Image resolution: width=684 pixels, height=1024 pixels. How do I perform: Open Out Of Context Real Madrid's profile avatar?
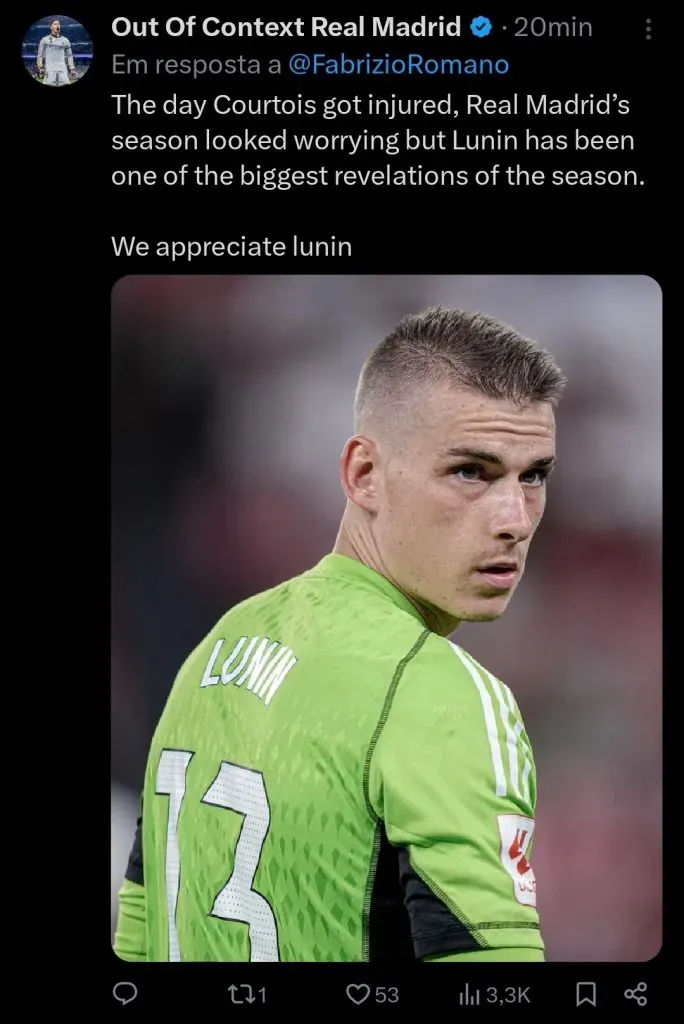point(57,50)
